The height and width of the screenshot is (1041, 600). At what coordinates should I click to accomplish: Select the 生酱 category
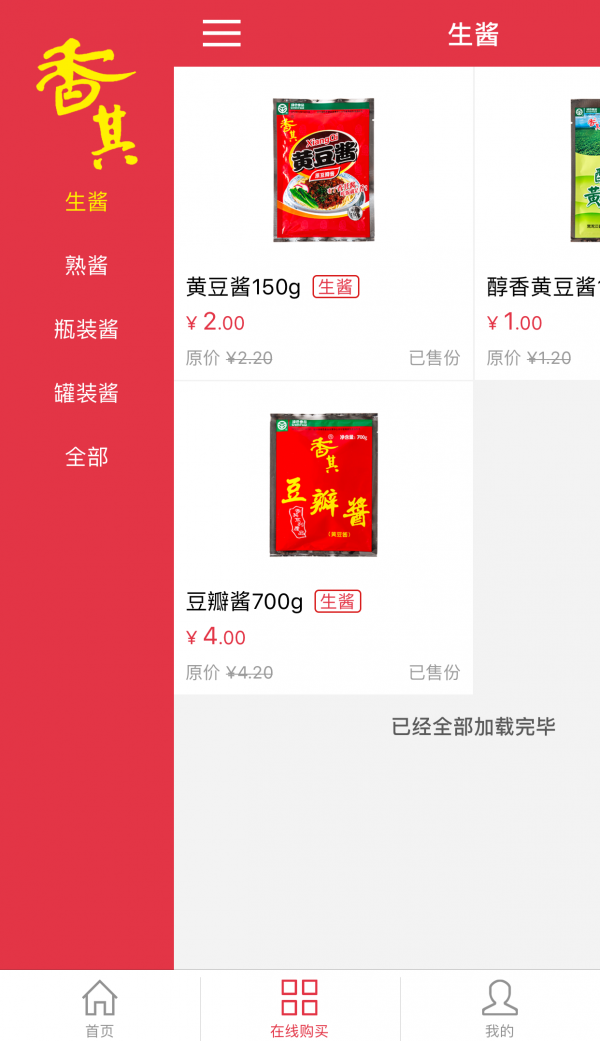pos(86,202)
